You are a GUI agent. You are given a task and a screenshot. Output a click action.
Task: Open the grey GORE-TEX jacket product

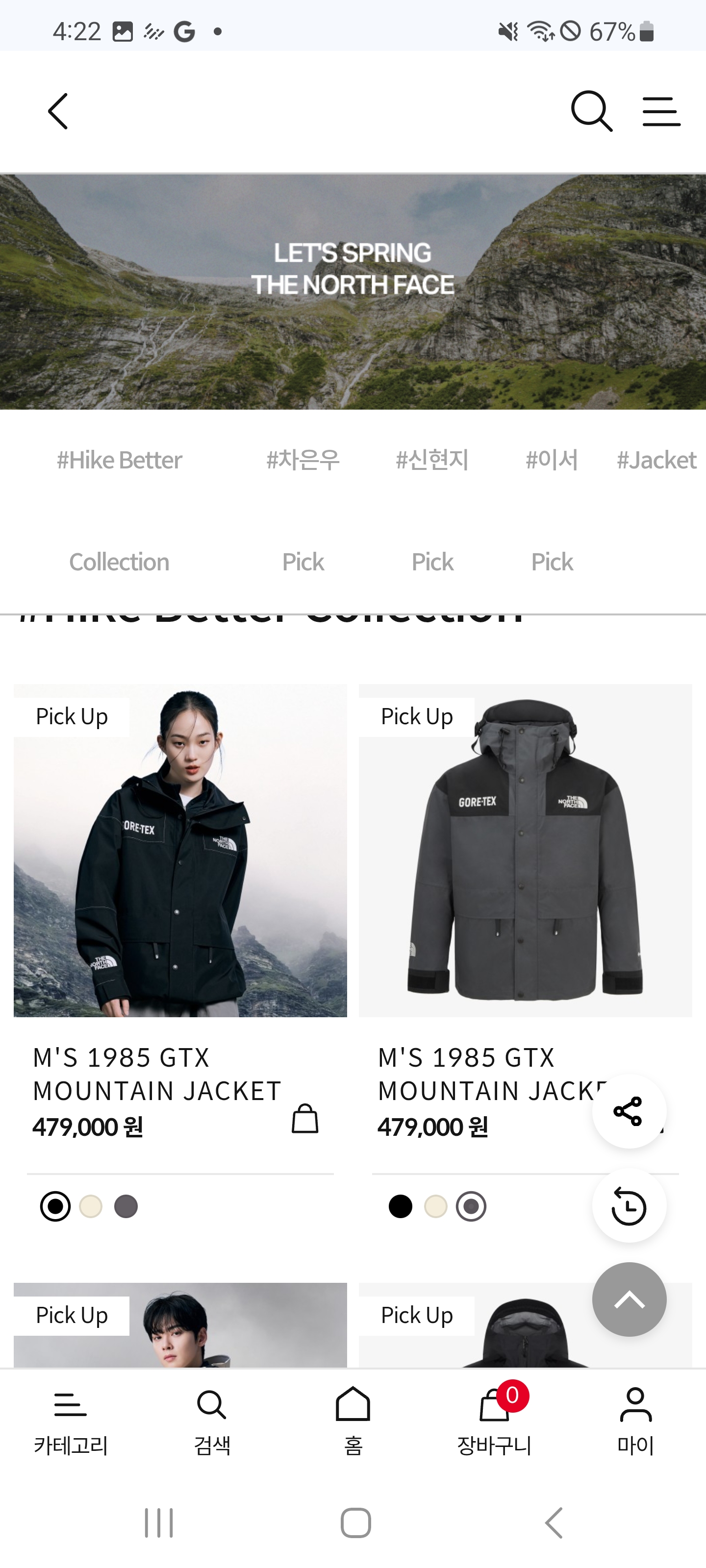coord(525,850)
